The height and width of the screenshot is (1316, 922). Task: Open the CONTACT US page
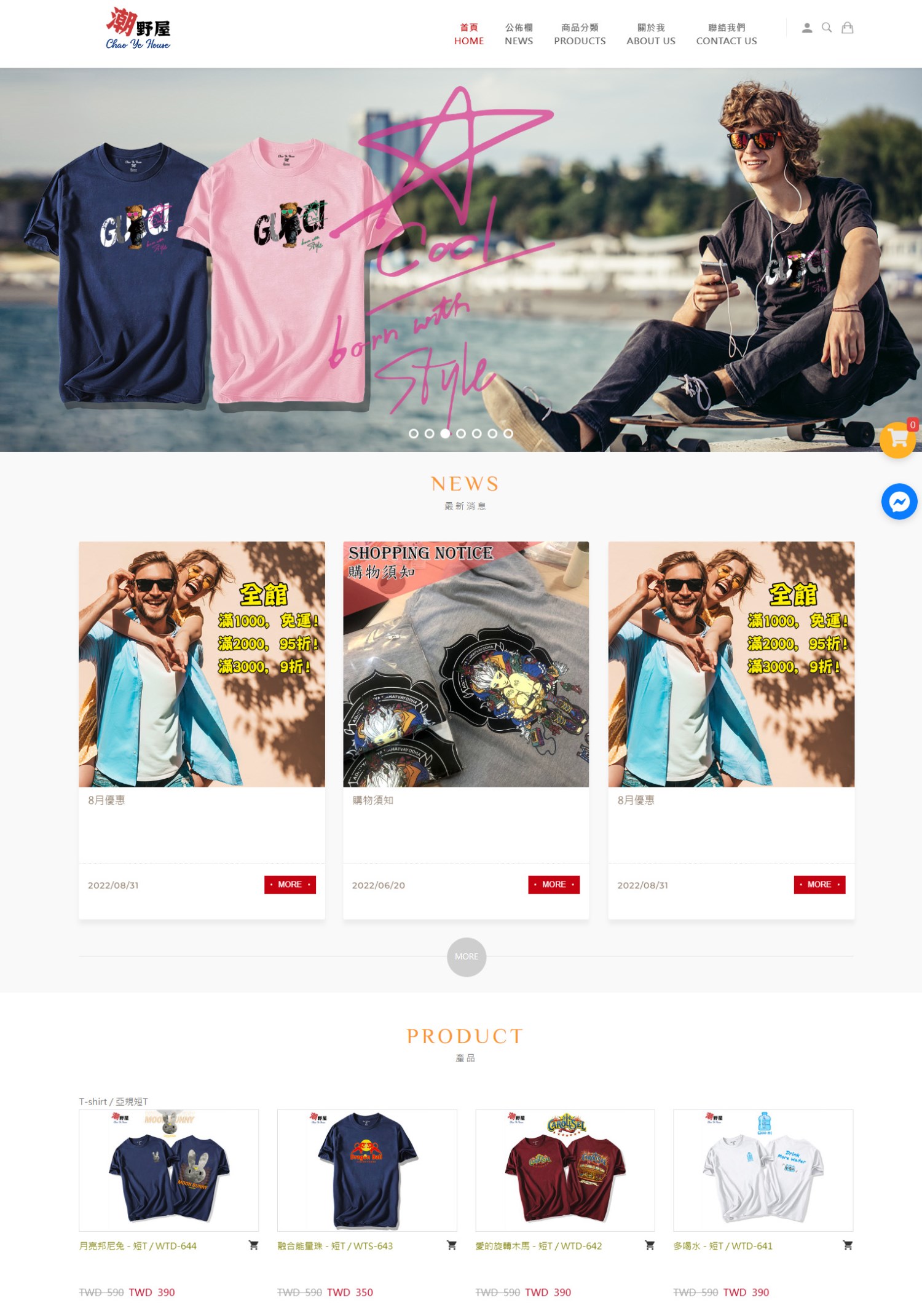(726, 34)
